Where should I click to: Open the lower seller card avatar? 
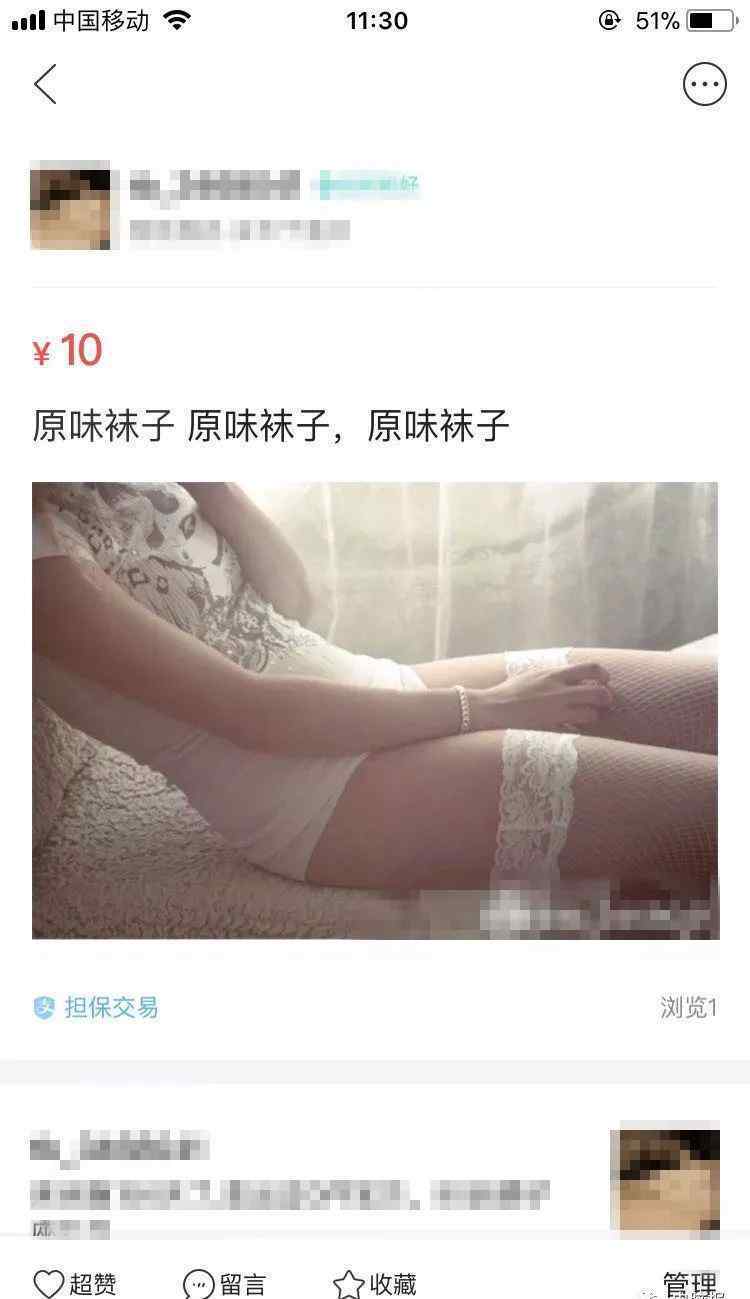pyautogui.click(x=665, y=1180)
